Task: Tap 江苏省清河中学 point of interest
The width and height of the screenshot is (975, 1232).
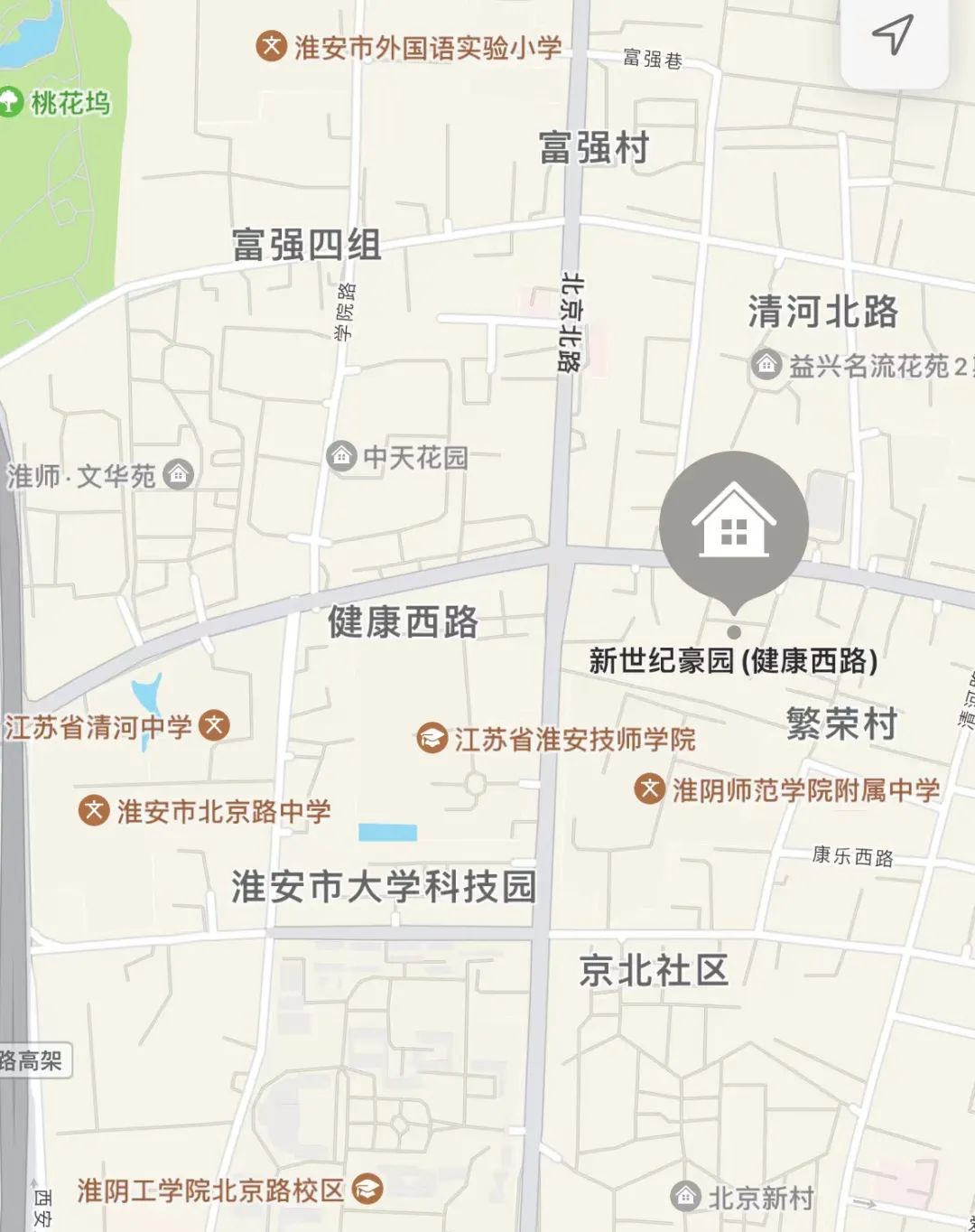Action: tap(214, 725)
